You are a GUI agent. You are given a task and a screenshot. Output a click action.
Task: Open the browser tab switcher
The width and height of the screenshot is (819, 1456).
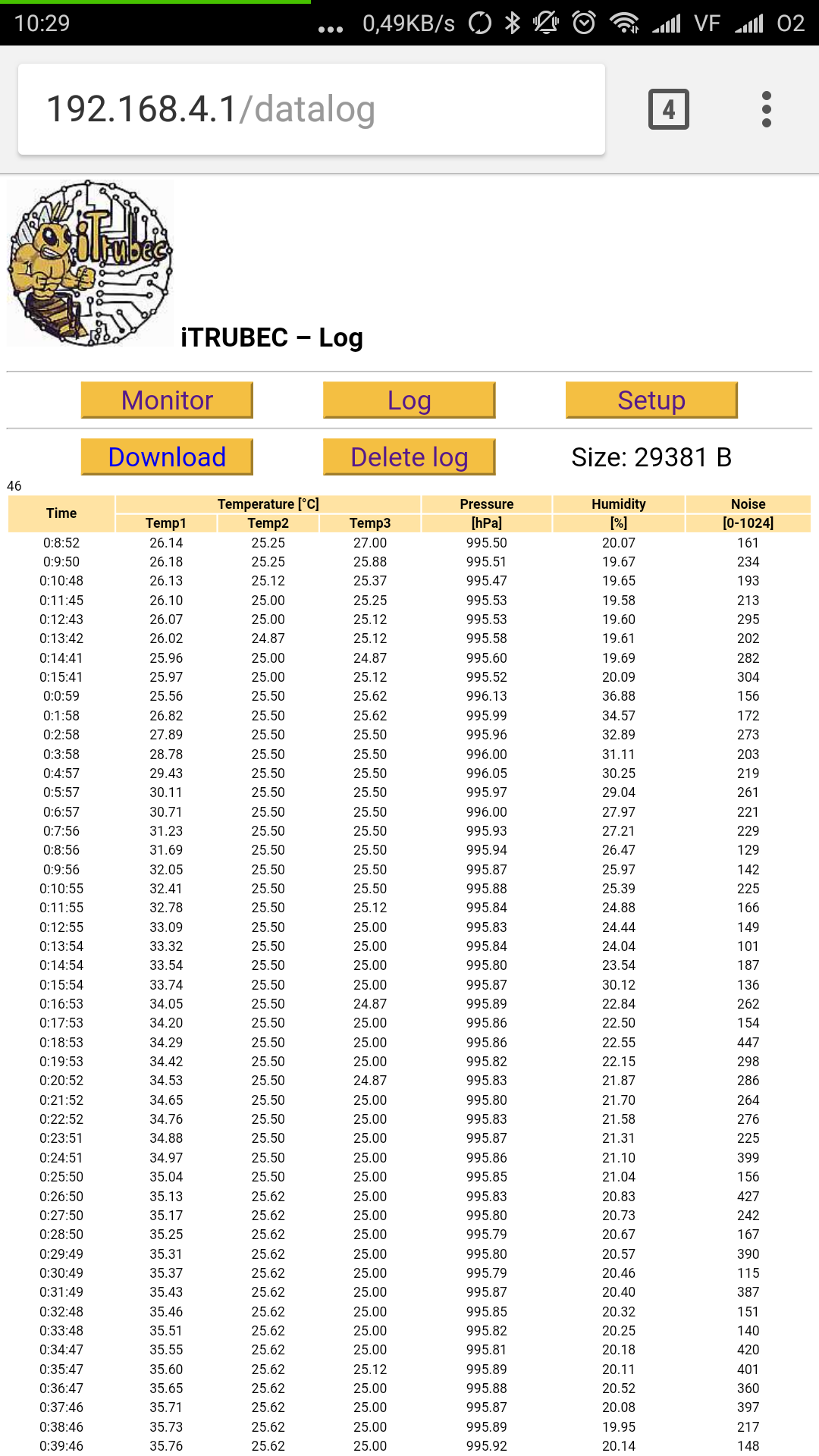point(668,109)
